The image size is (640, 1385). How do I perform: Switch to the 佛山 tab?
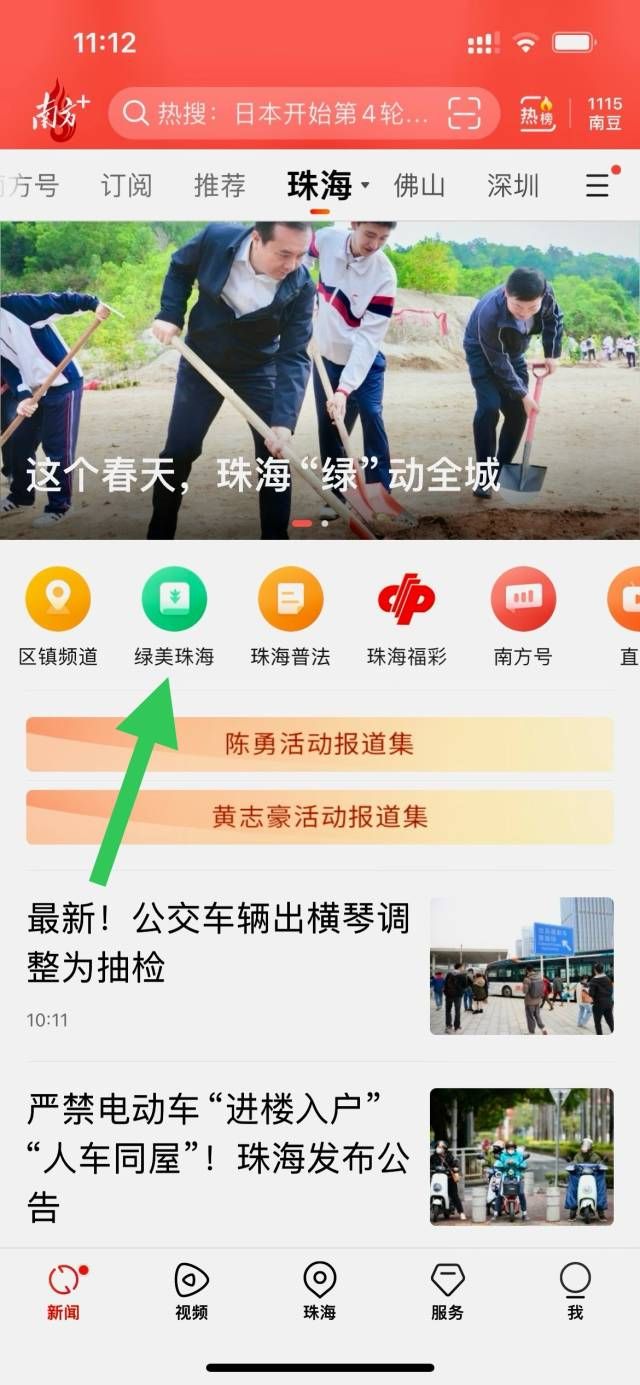pyautogui.click(x=419, y=185)
